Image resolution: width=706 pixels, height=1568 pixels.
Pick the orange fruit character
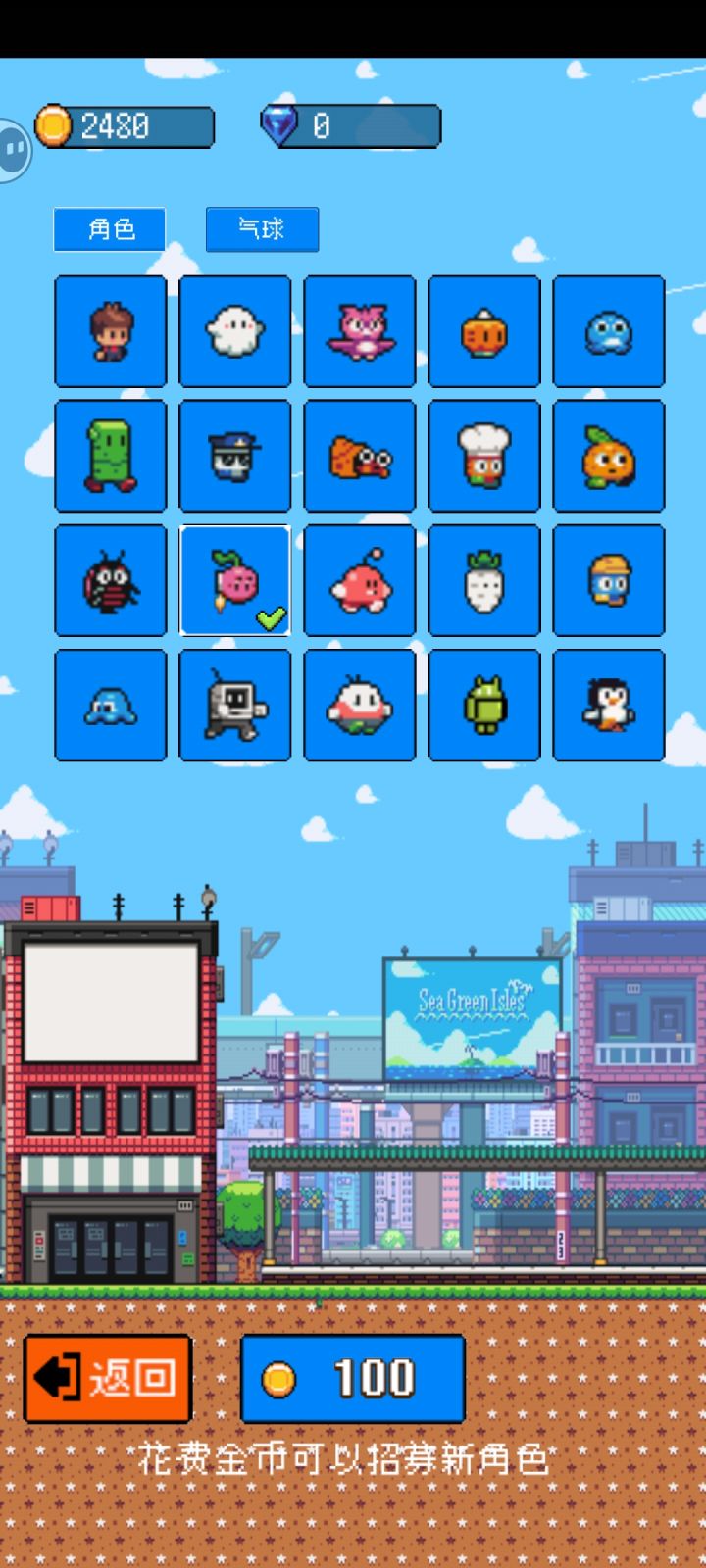pos(609,456)
